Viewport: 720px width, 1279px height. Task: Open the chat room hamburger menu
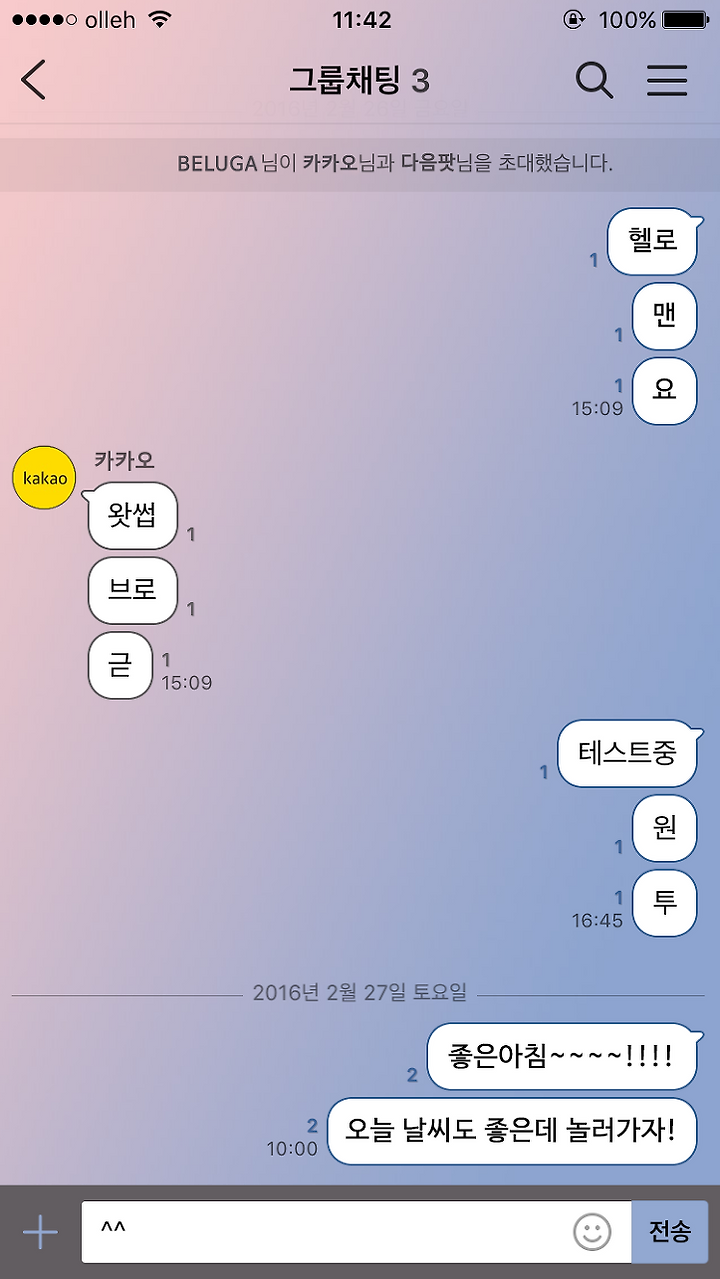667,80
